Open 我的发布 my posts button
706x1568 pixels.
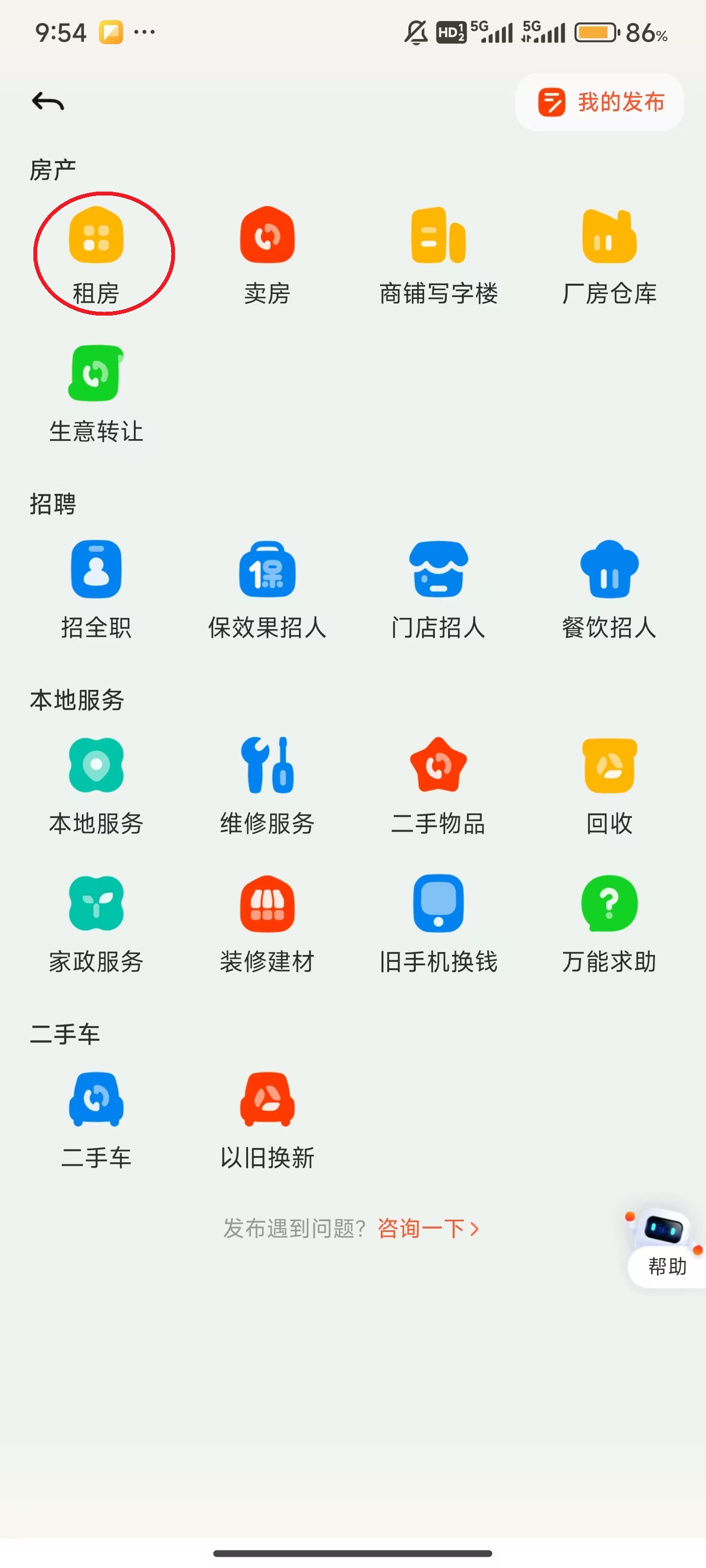tap(599, 102)
